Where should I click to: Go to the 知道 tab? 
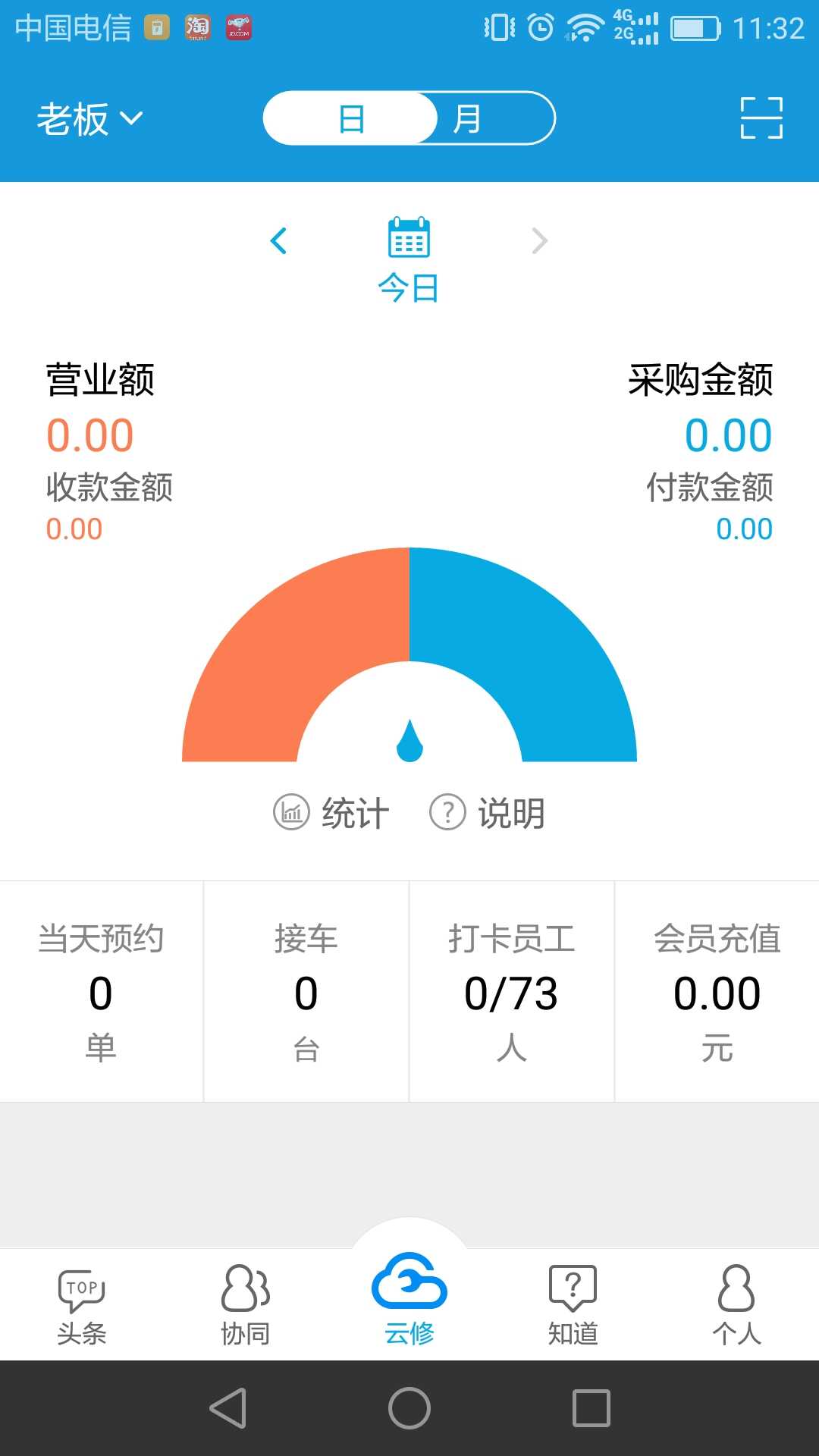click(x=573, y=1304)
